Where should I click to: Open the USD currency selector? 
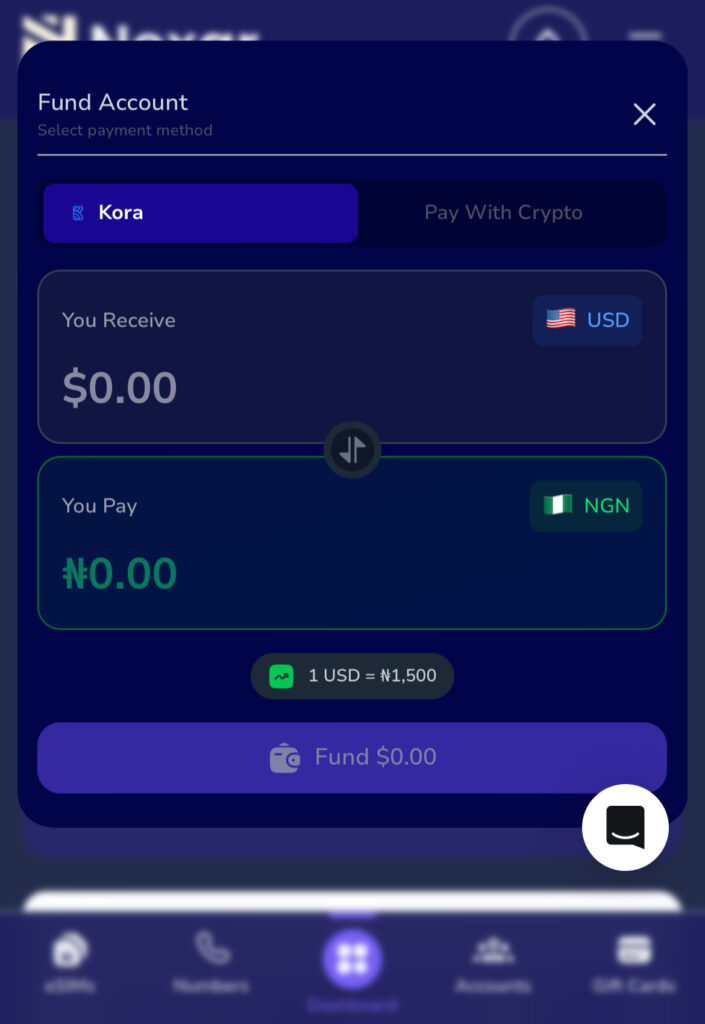pyautogui.click(x=587, y=320)
